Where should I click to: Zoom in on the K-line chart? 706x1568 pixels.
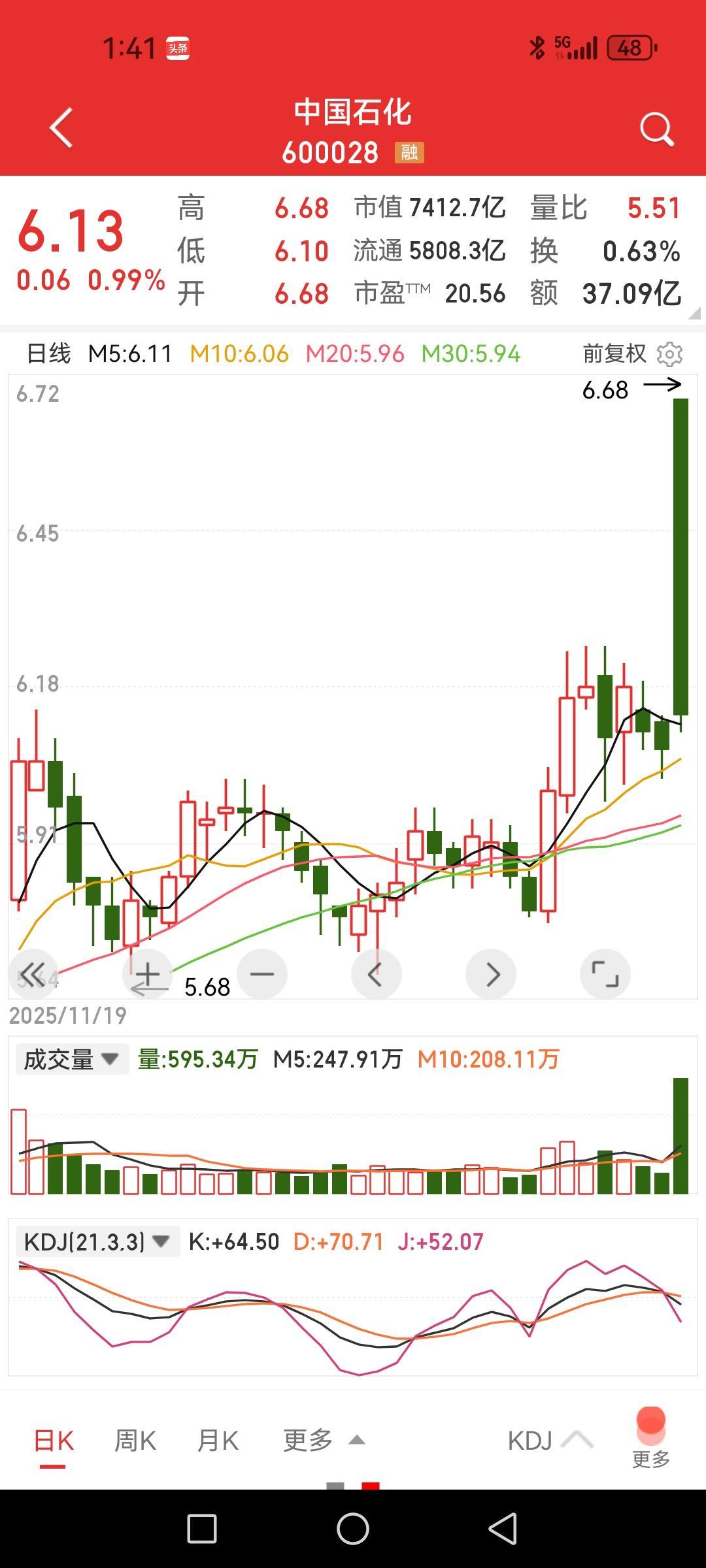tap(146, 973)
